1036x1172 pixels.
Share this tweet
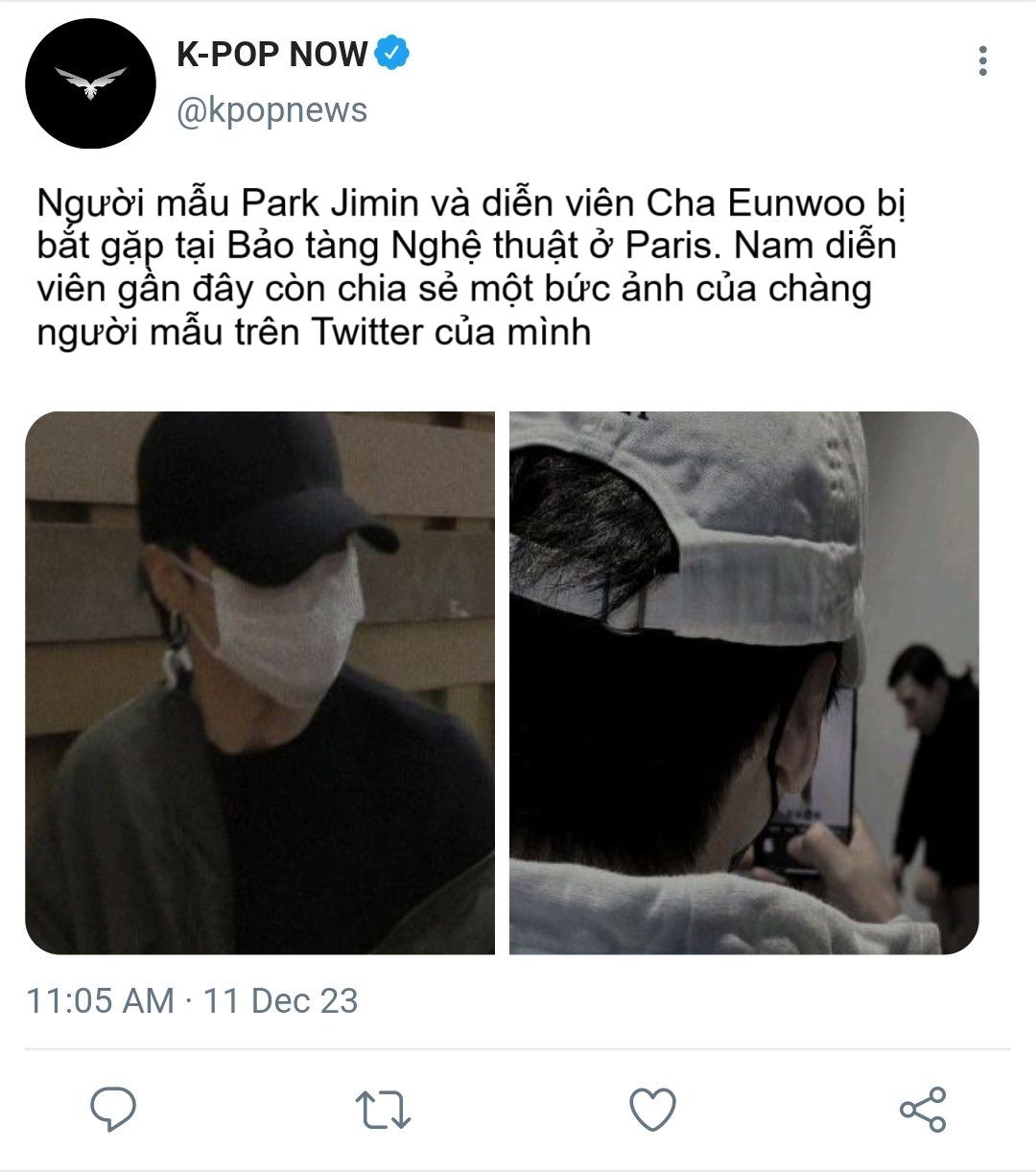(923, 1109)
